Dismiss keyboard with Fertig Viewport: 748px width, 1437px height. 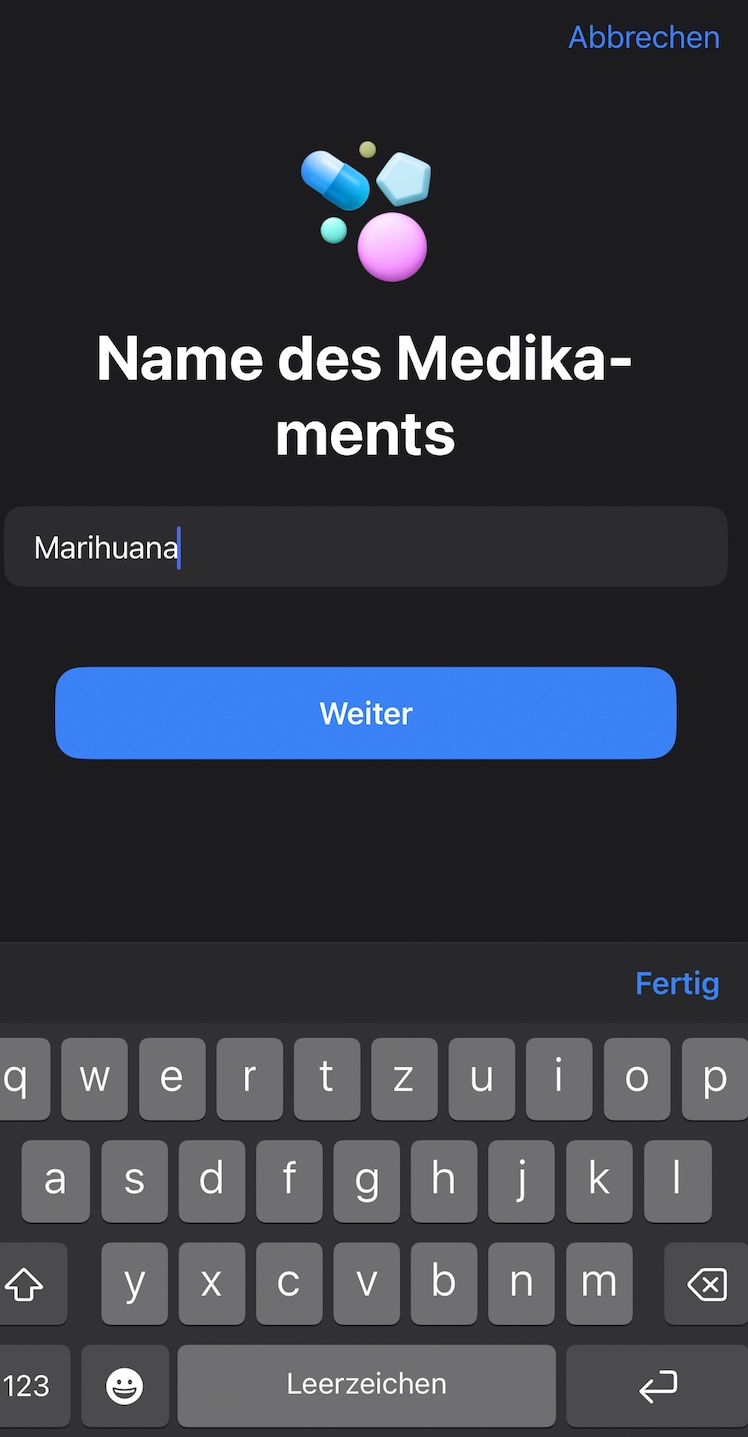[677, 983]
